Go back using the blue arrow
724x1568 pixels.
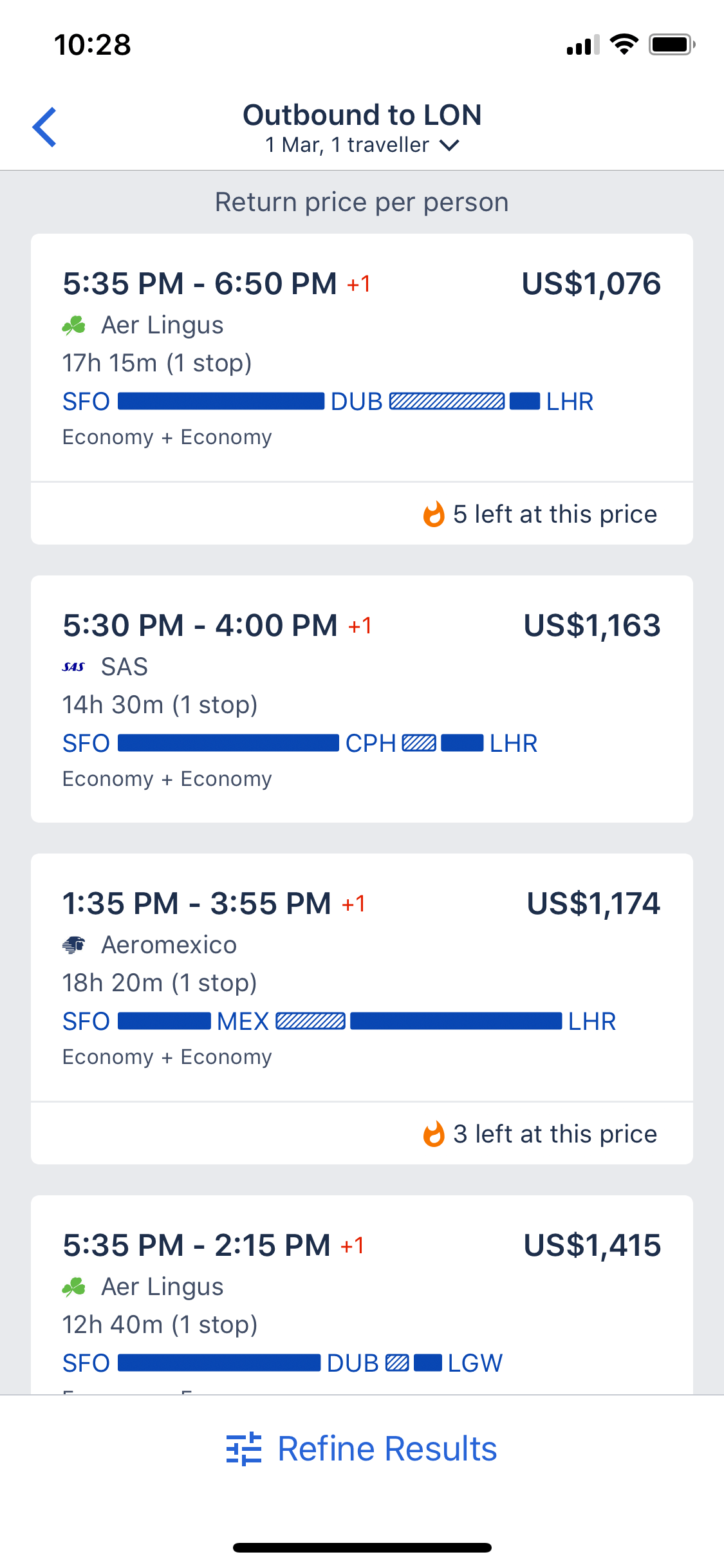45,127
